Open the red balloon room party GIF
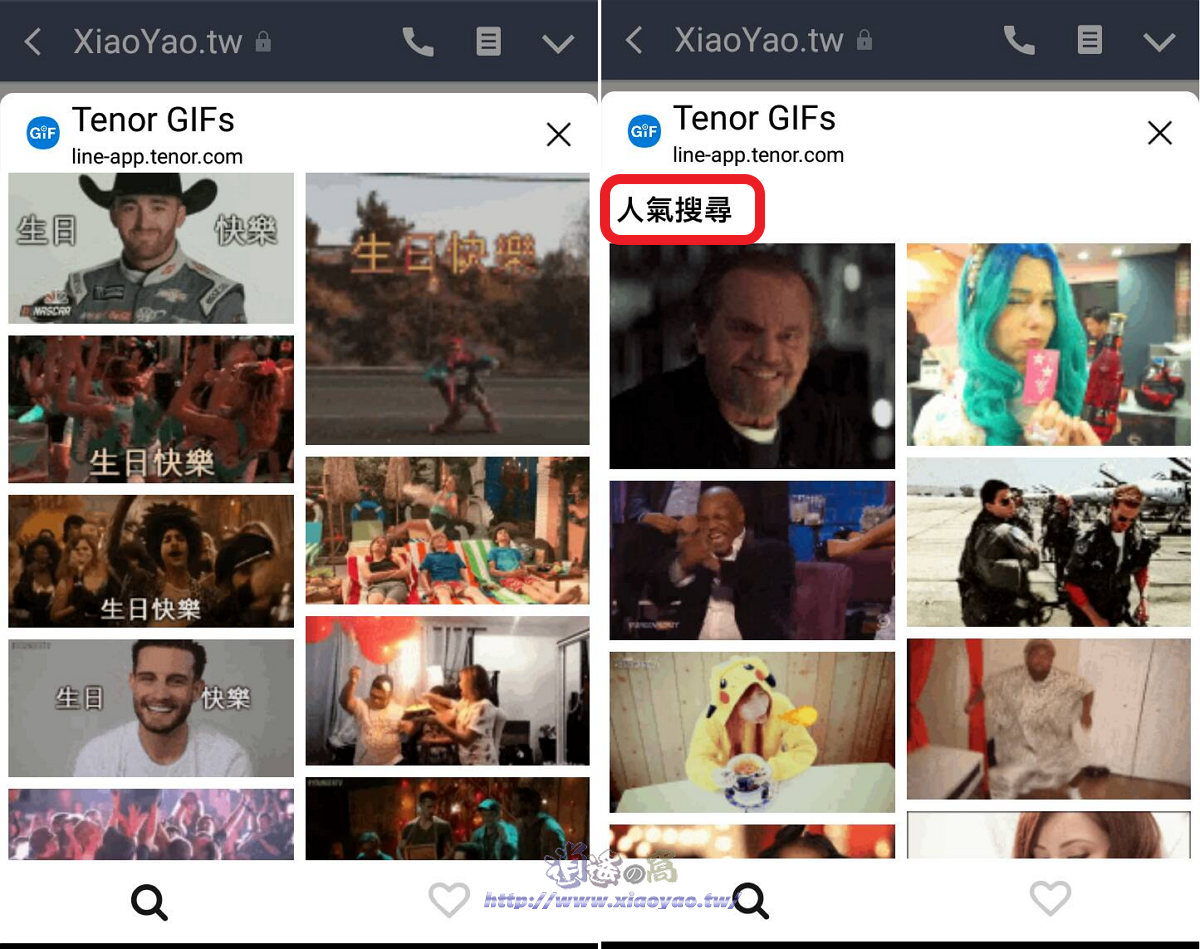Viewport: 1200px width, 949px height. click(447, 690)
